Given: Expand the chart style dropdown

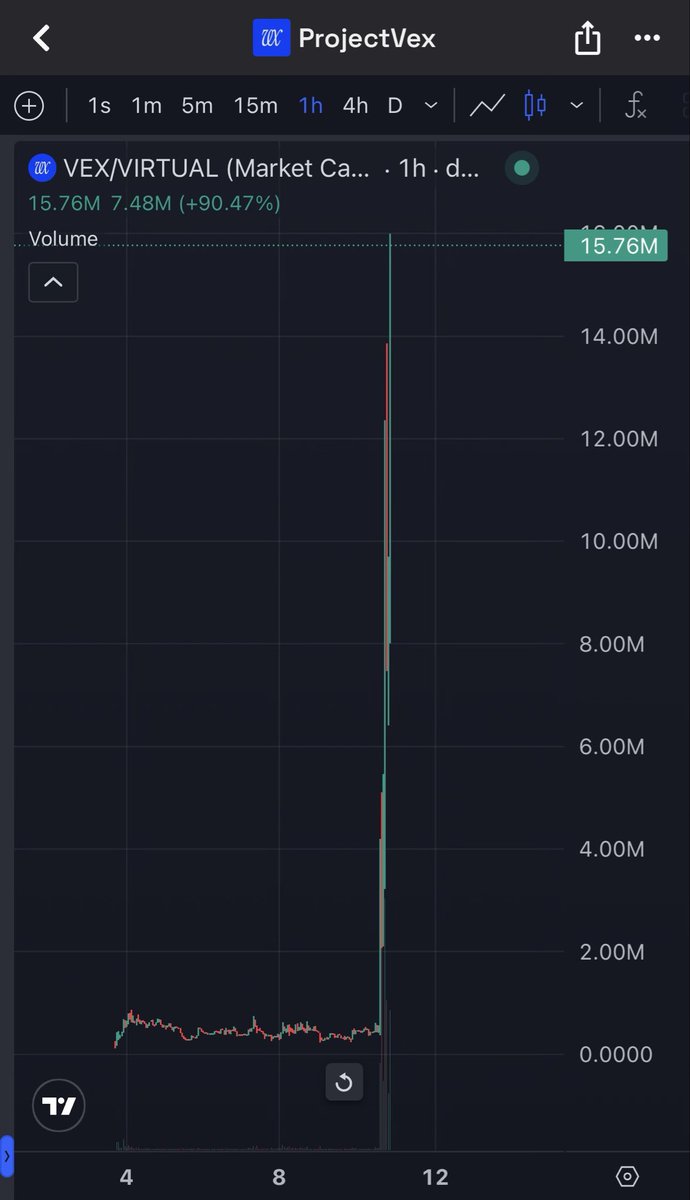Looking at the screenshot, I should [576, 105].
